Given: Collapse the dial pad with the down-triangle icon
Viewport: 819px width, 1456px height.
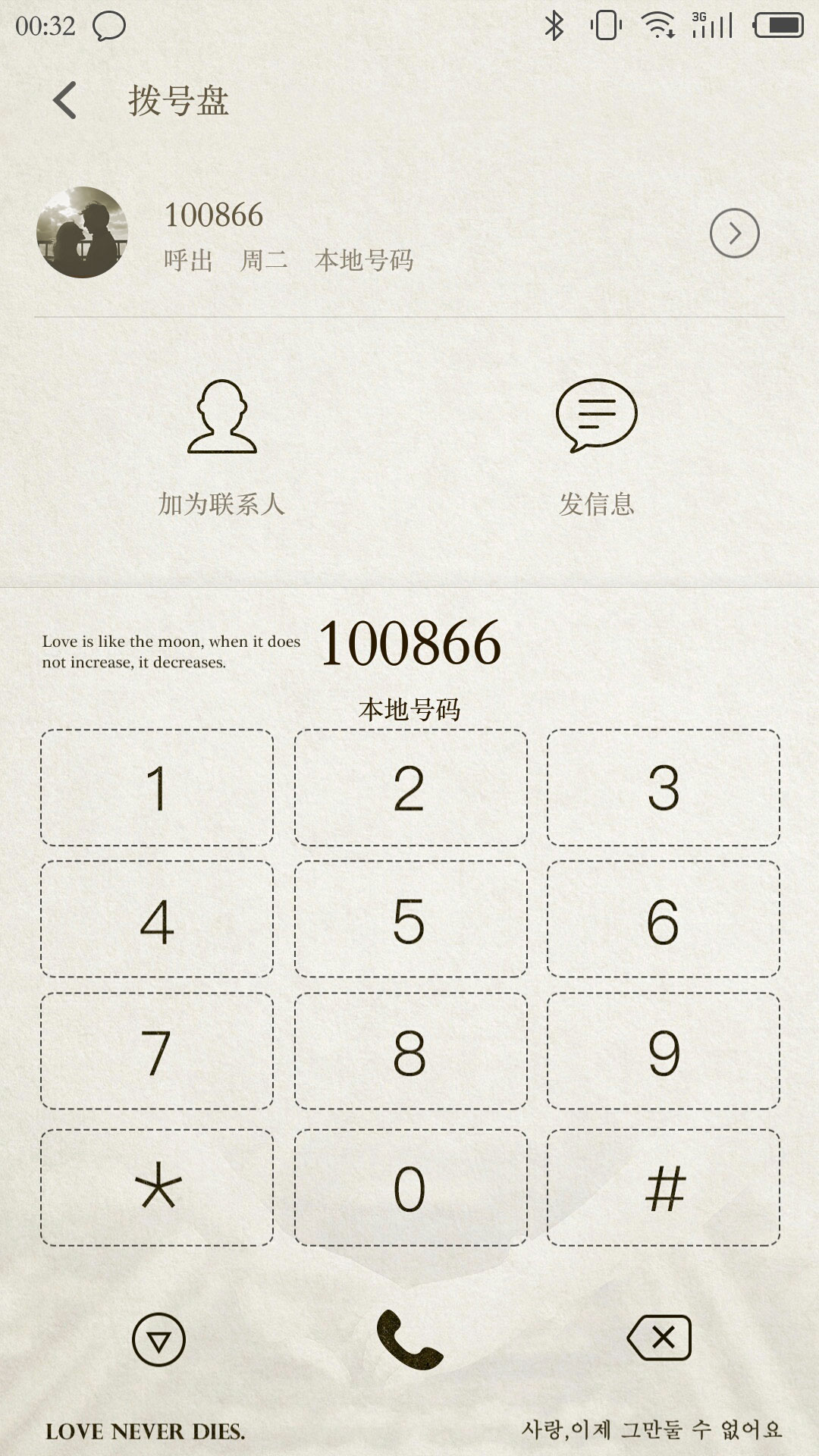Looking at the screenshot, I should tap(158, 1340).
